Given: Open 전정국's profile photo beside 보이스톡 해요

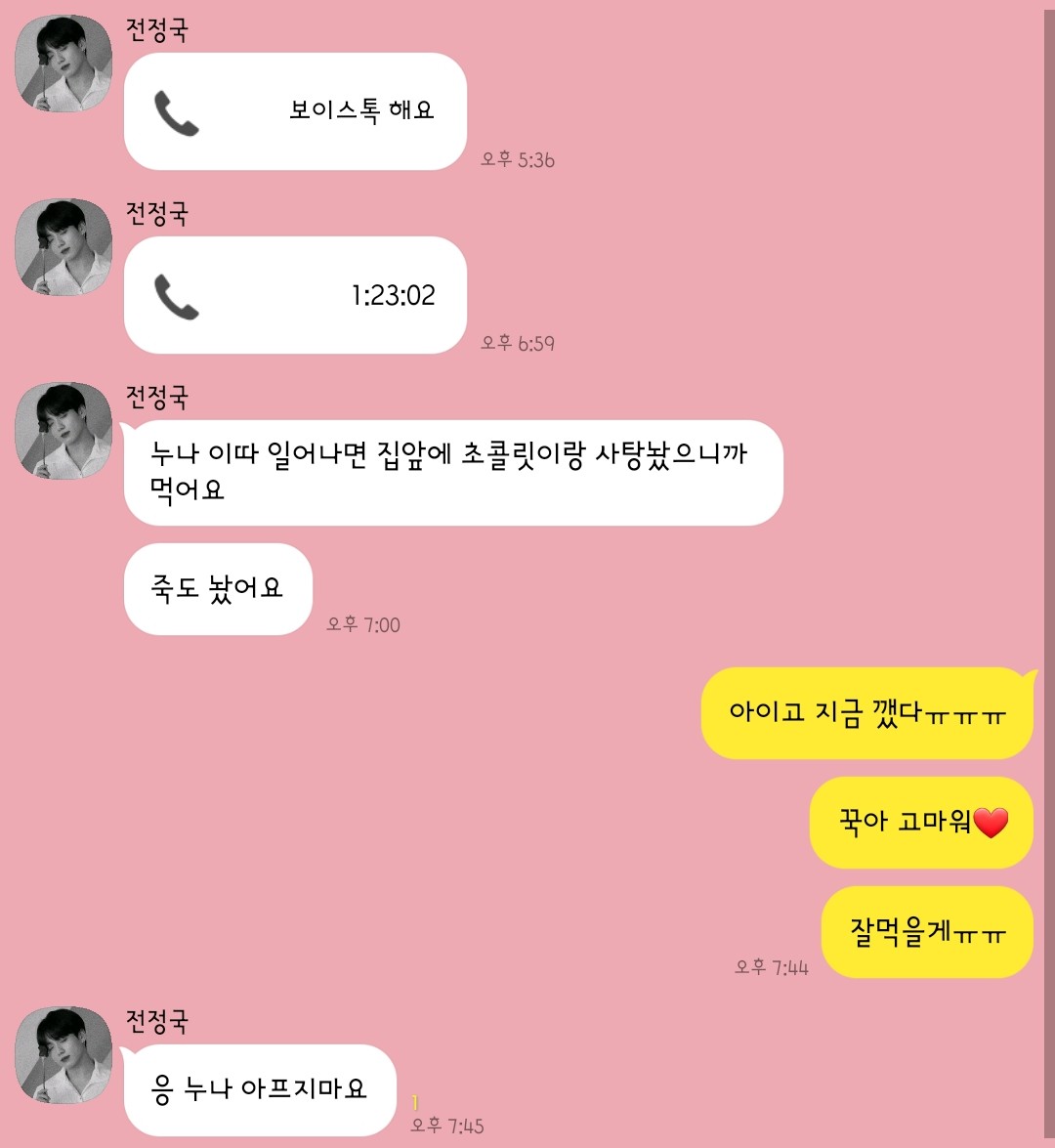Looking at the screenshot, I should pos(63,64).
